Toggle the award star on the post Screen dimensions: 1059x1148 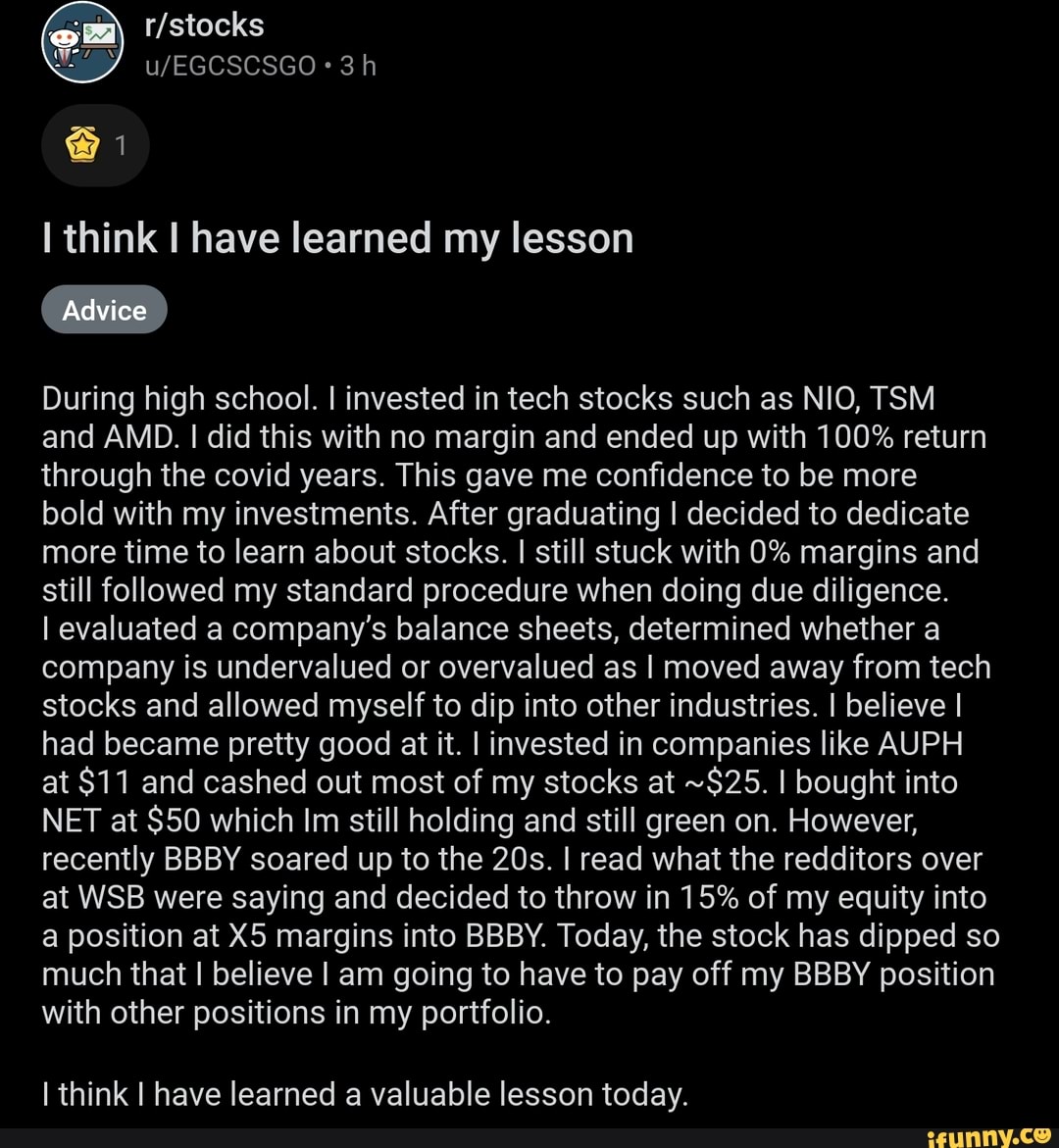tap(84, 144)
